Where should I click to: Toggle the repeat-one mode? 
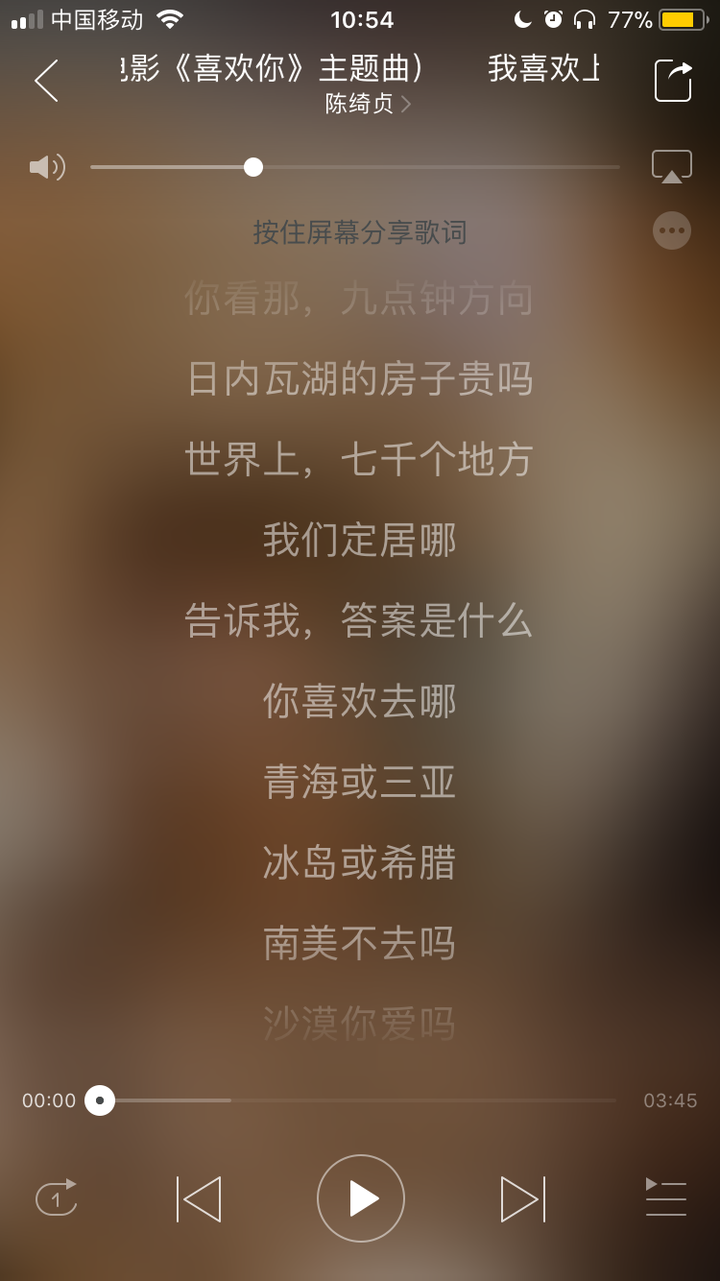tap(56, 1197)
